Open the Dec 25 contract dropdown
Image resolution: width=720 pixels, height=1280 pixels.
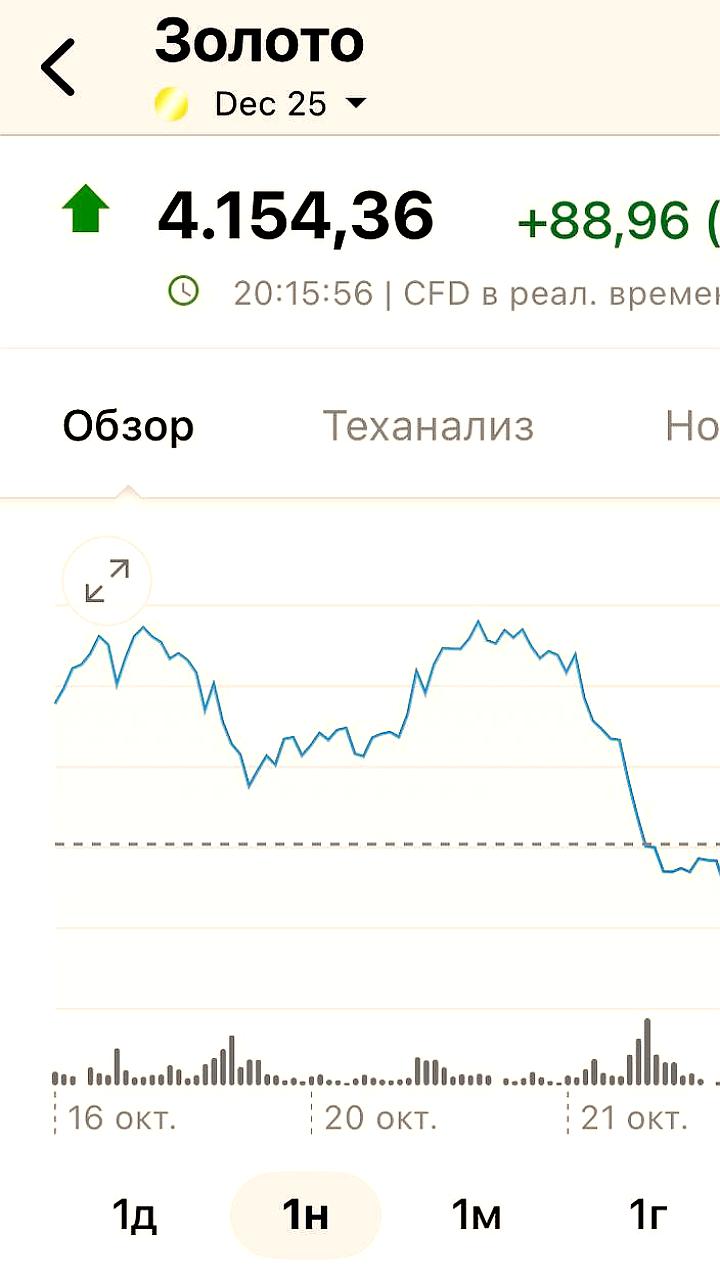(290, 104)
